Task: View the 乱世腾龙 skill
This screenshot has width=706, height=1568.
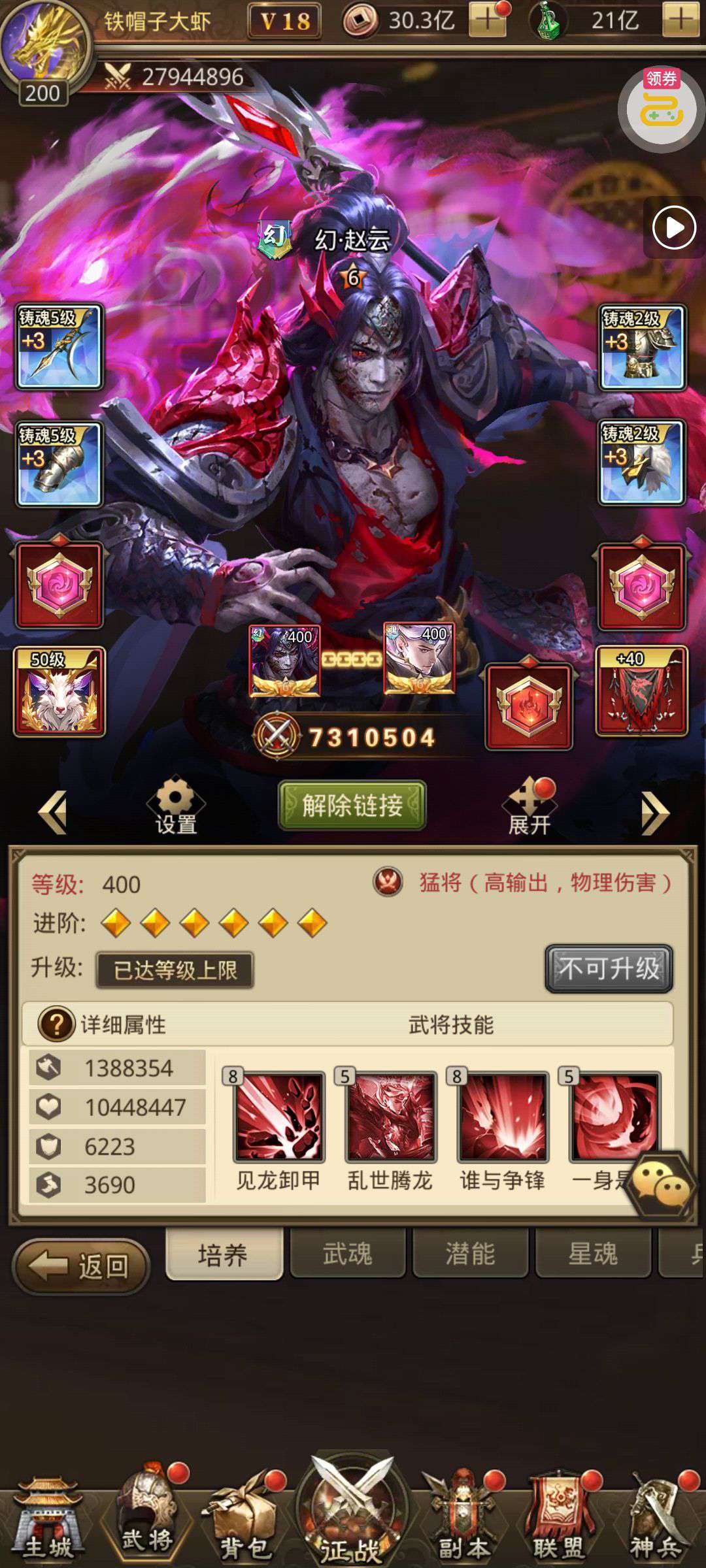Action: [x=390, y=1118]
